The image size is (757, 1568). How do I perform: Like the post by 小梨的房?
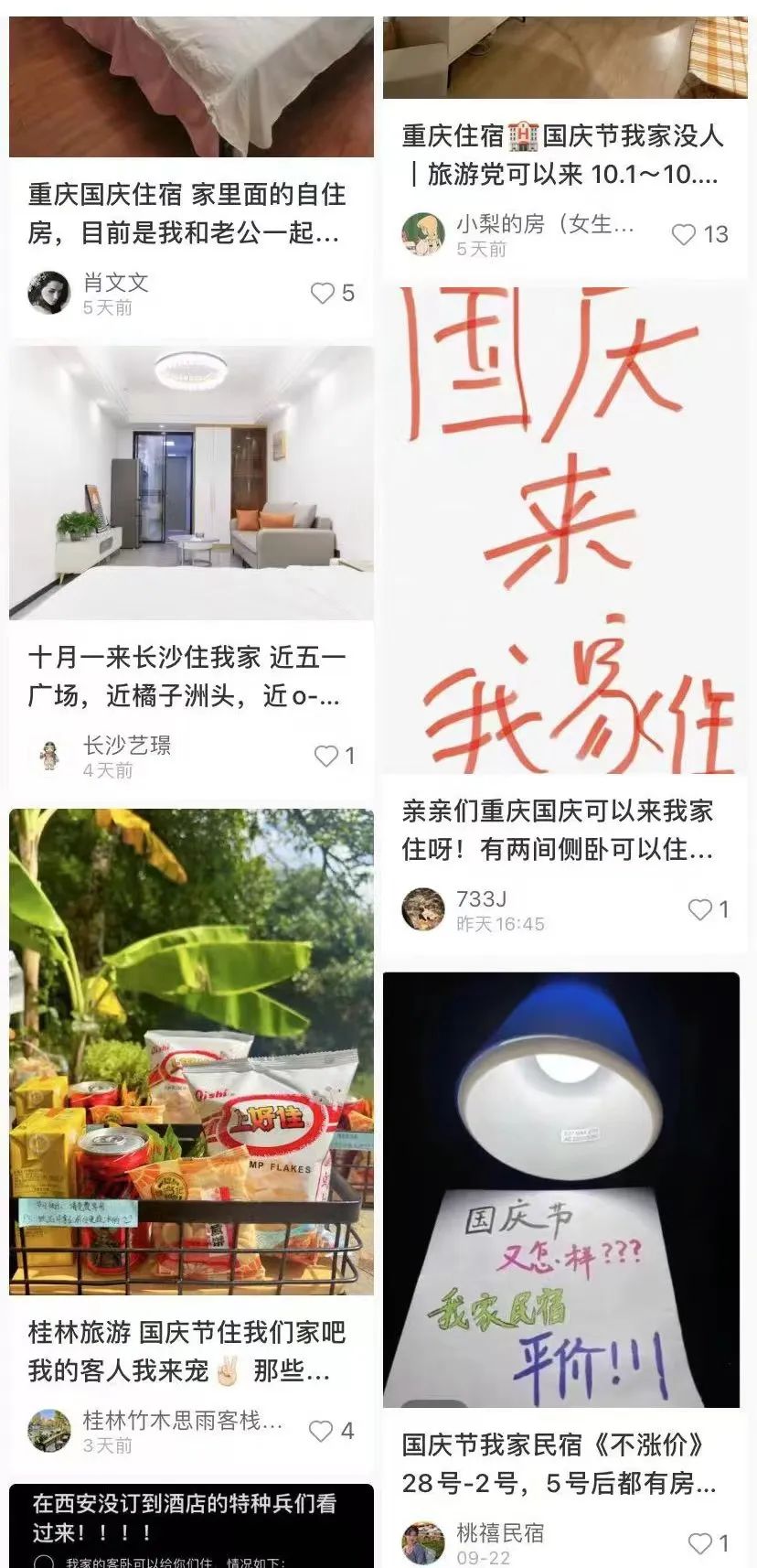684,235
